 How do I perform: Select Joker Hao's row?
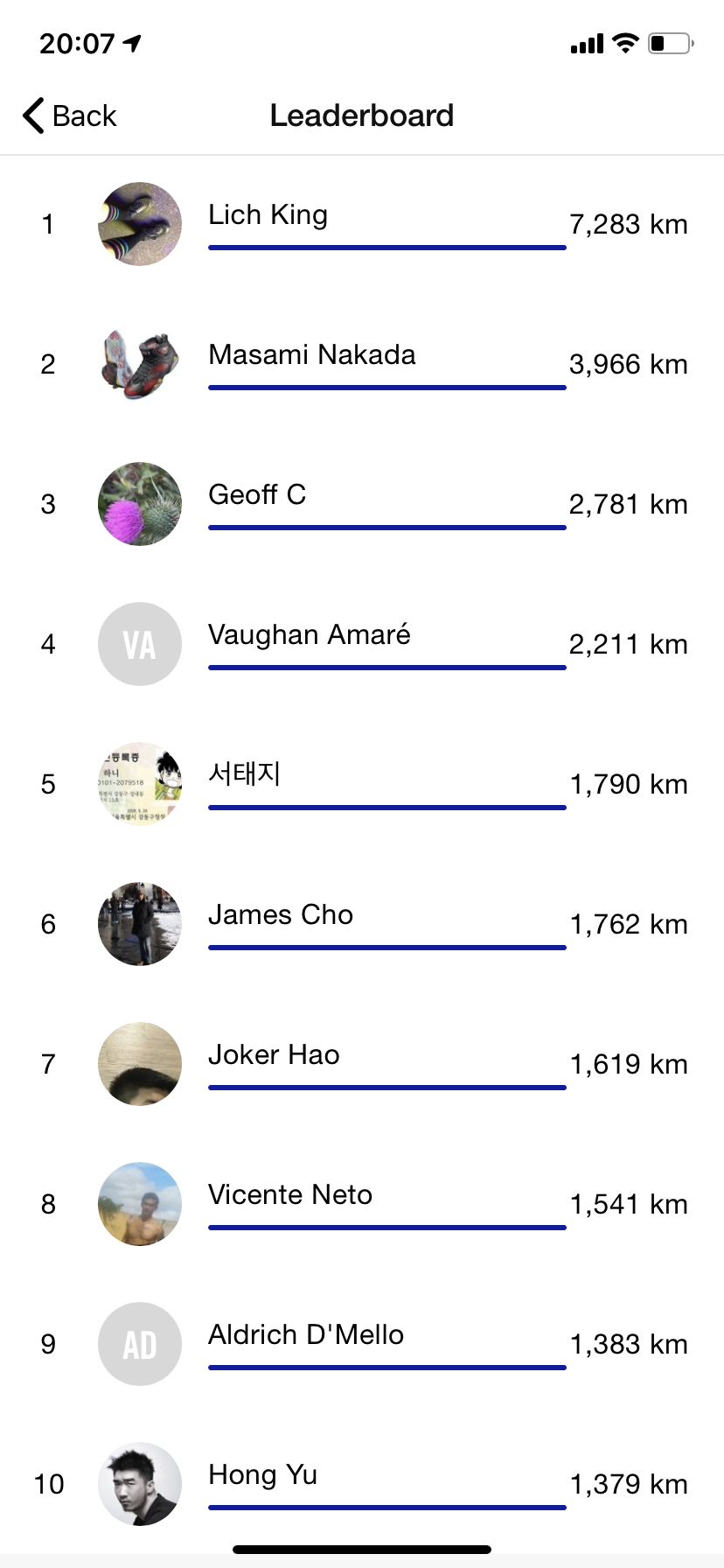[x=362, y=1064]
